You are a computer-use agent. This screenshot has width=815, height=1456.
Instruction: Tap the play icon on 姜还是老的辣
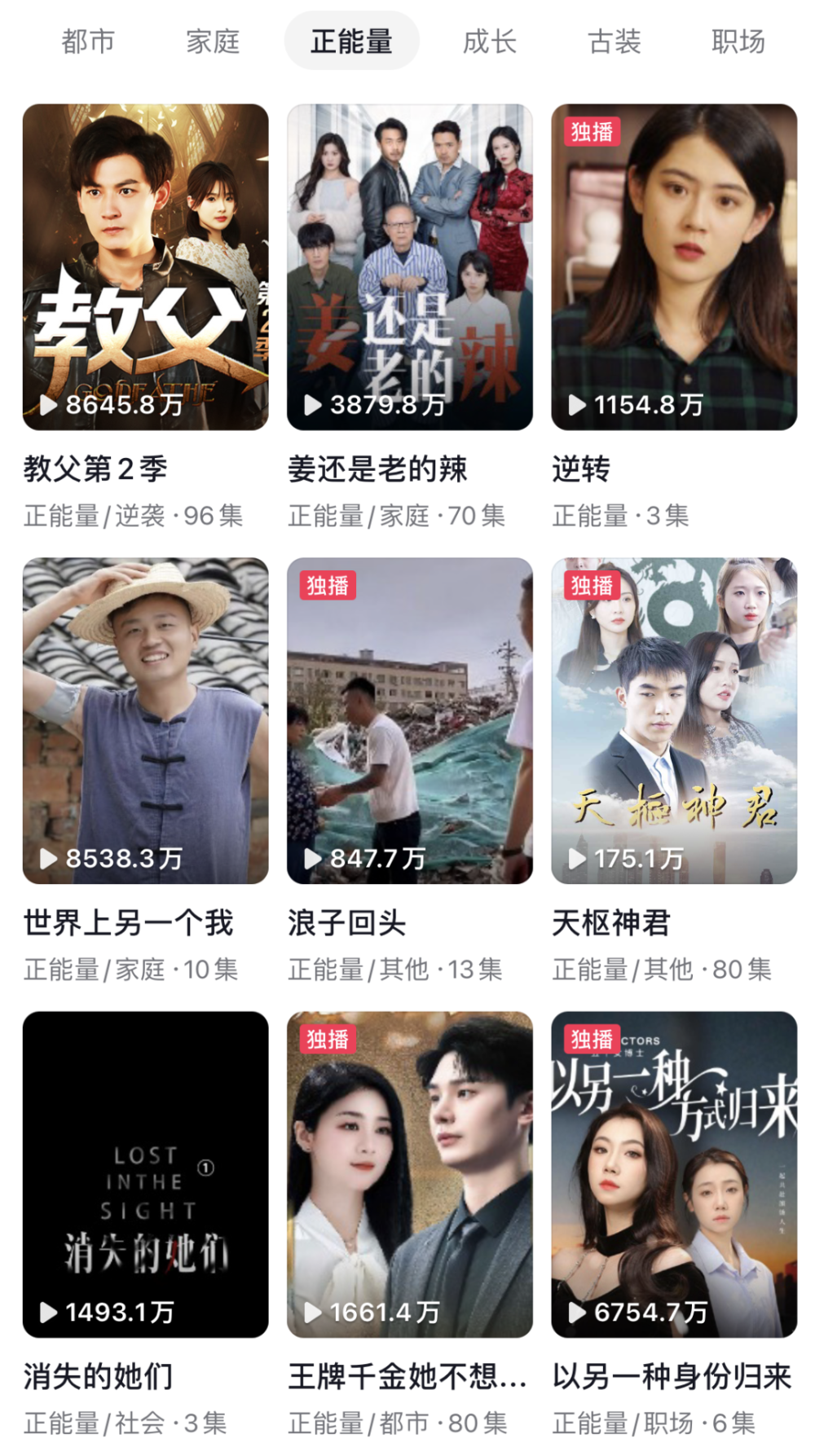313,403
